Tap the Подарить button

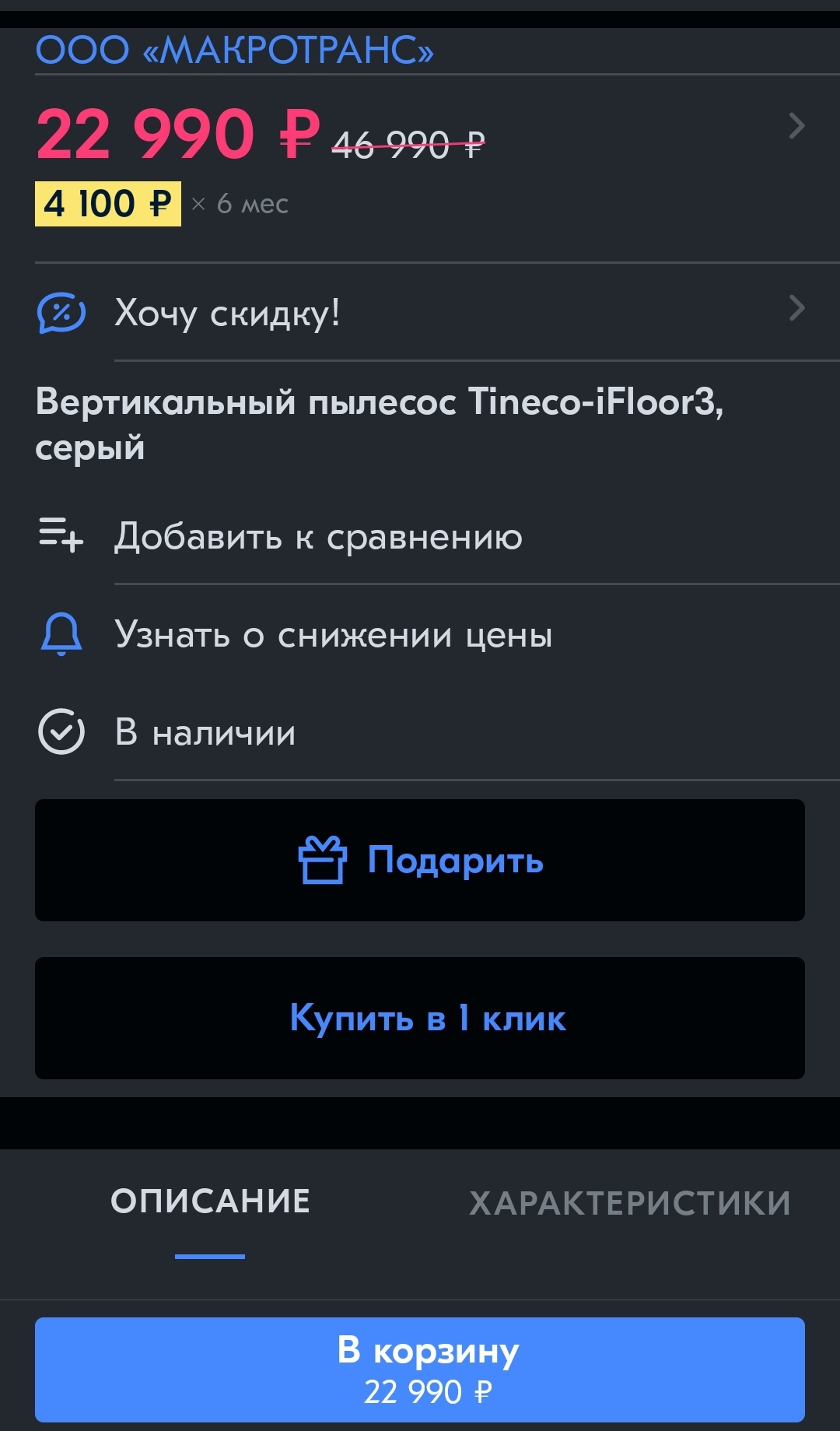pos(420,860)
